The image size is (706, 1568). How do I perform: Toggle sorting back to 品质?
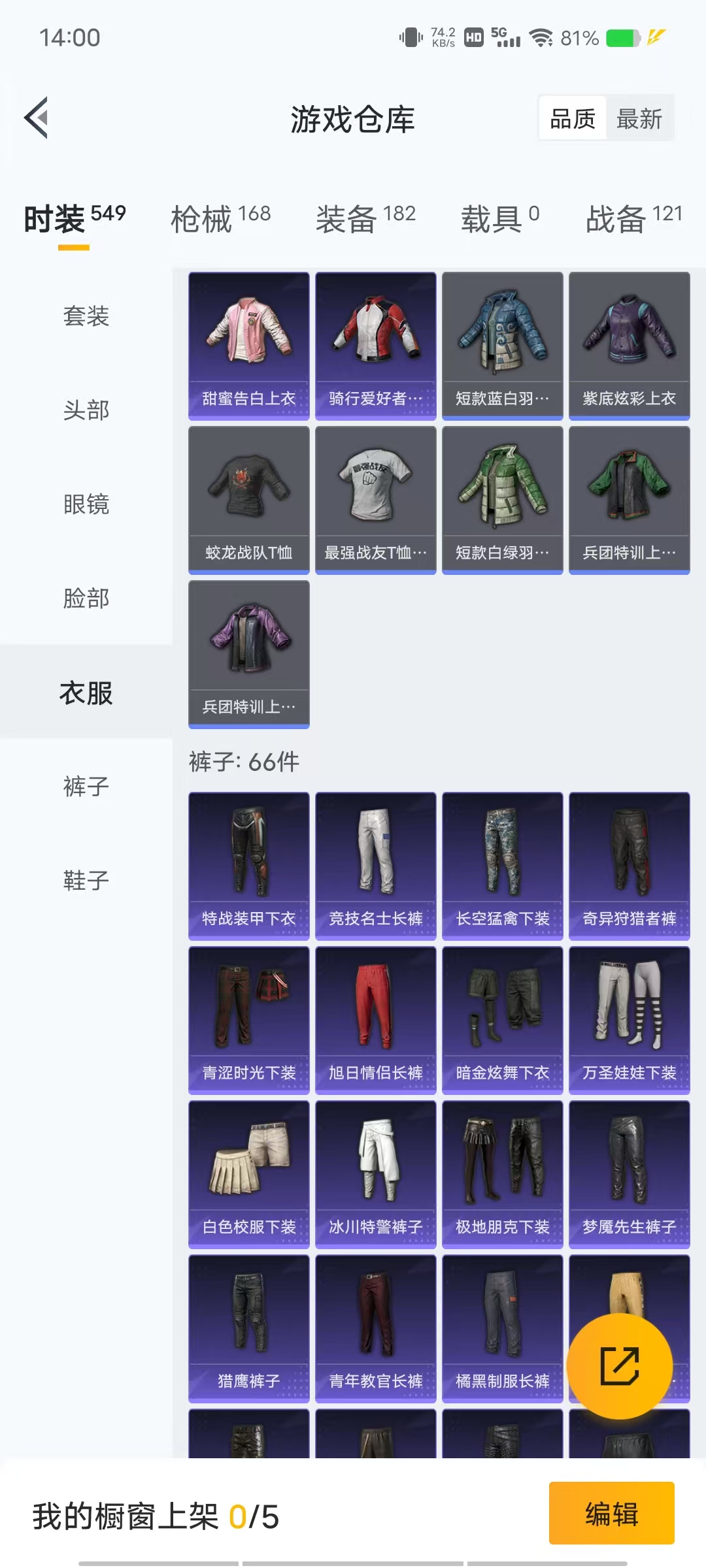point(572,118)
